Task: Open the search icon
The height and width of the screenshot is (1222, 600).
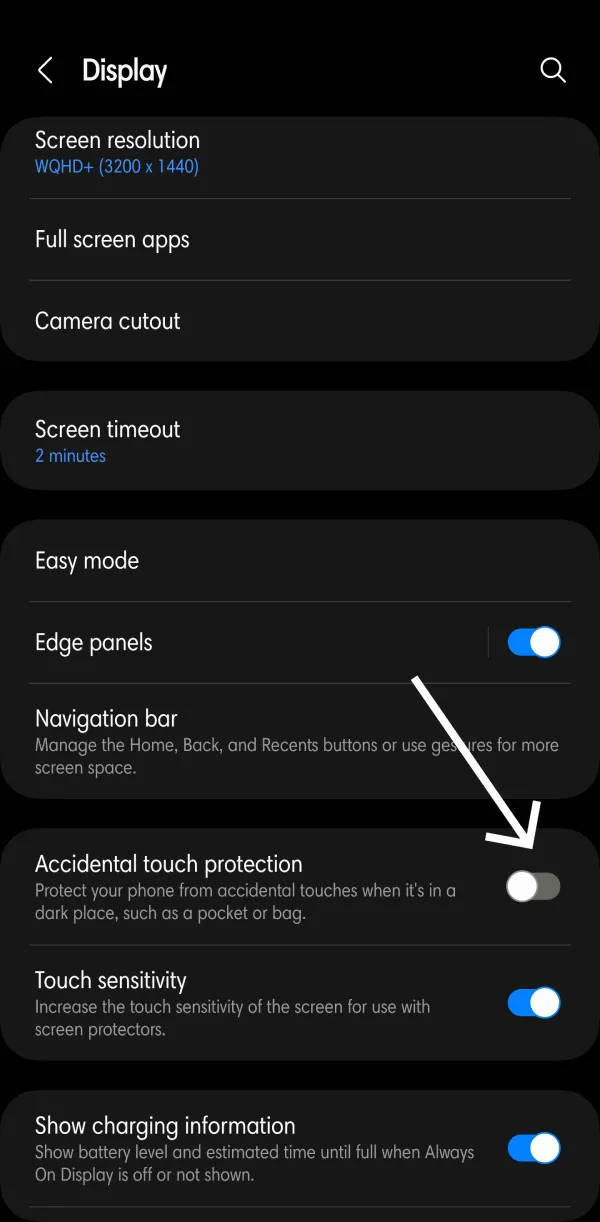Action: pyautogui.click(x=552, y=70)
